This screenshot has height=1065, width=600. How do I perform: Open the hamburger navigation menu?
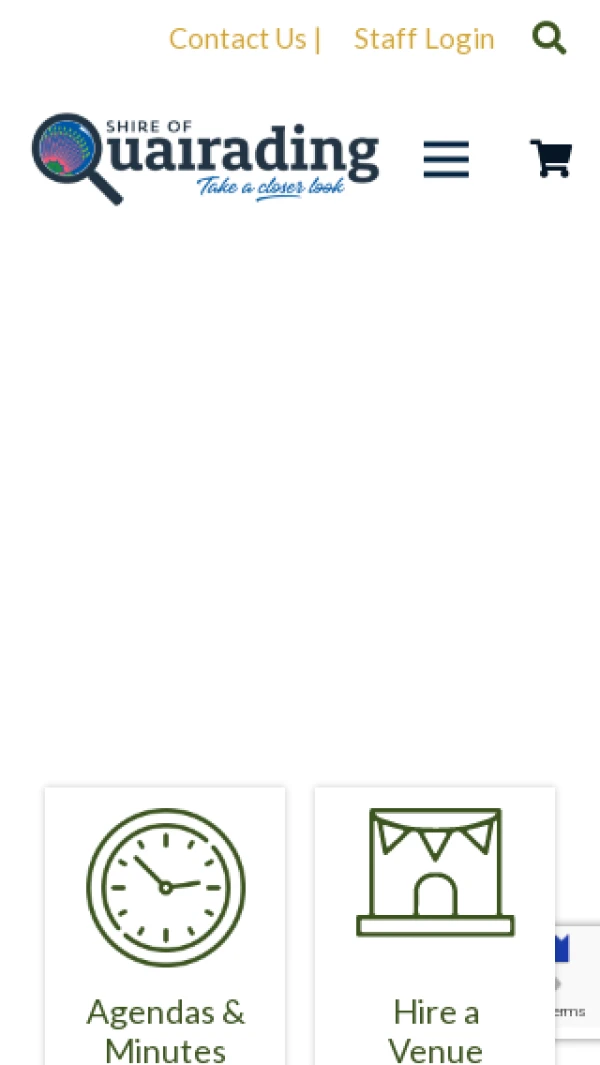pyautogui.click(x=446, y=159)
